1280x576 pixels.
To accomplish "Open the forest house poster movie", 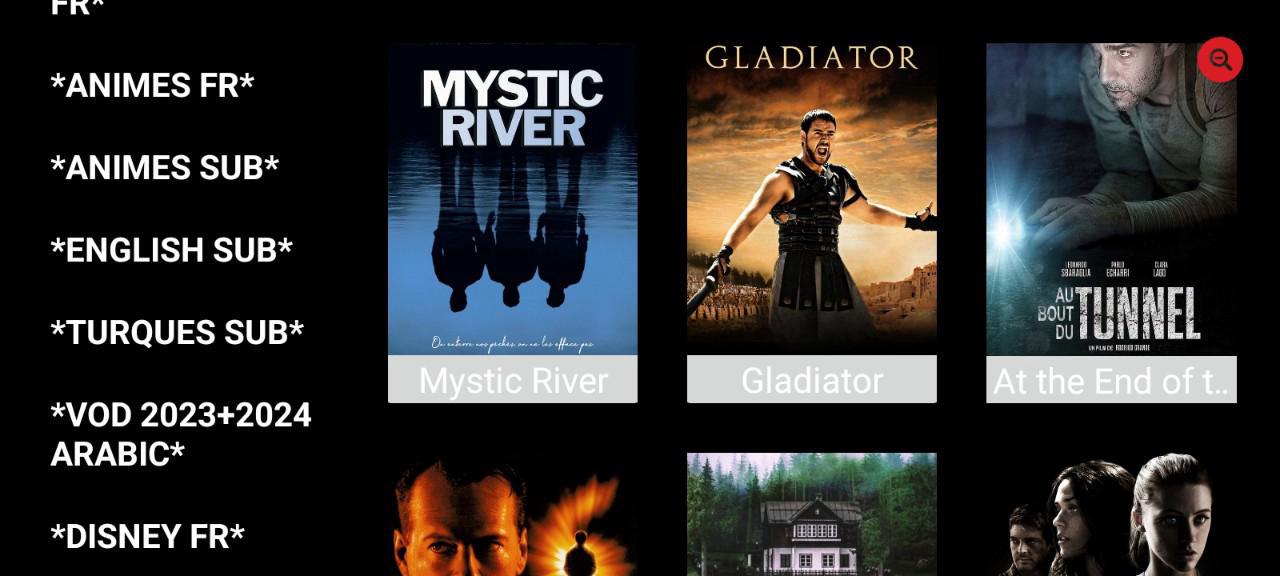I will tap(811, 514).
